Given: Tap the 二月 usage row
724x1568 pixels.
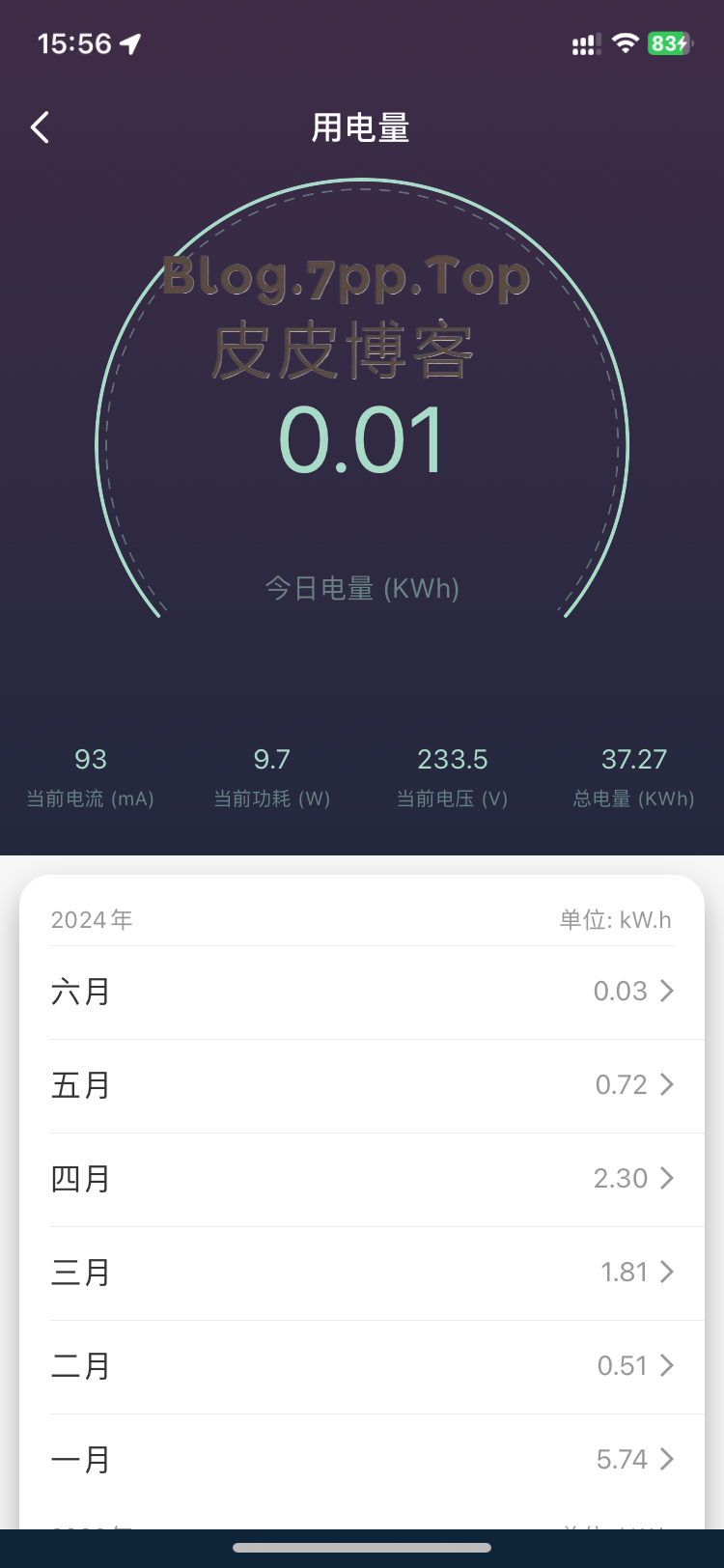Looking at the screenshot, I should [x=362, y=1366].
